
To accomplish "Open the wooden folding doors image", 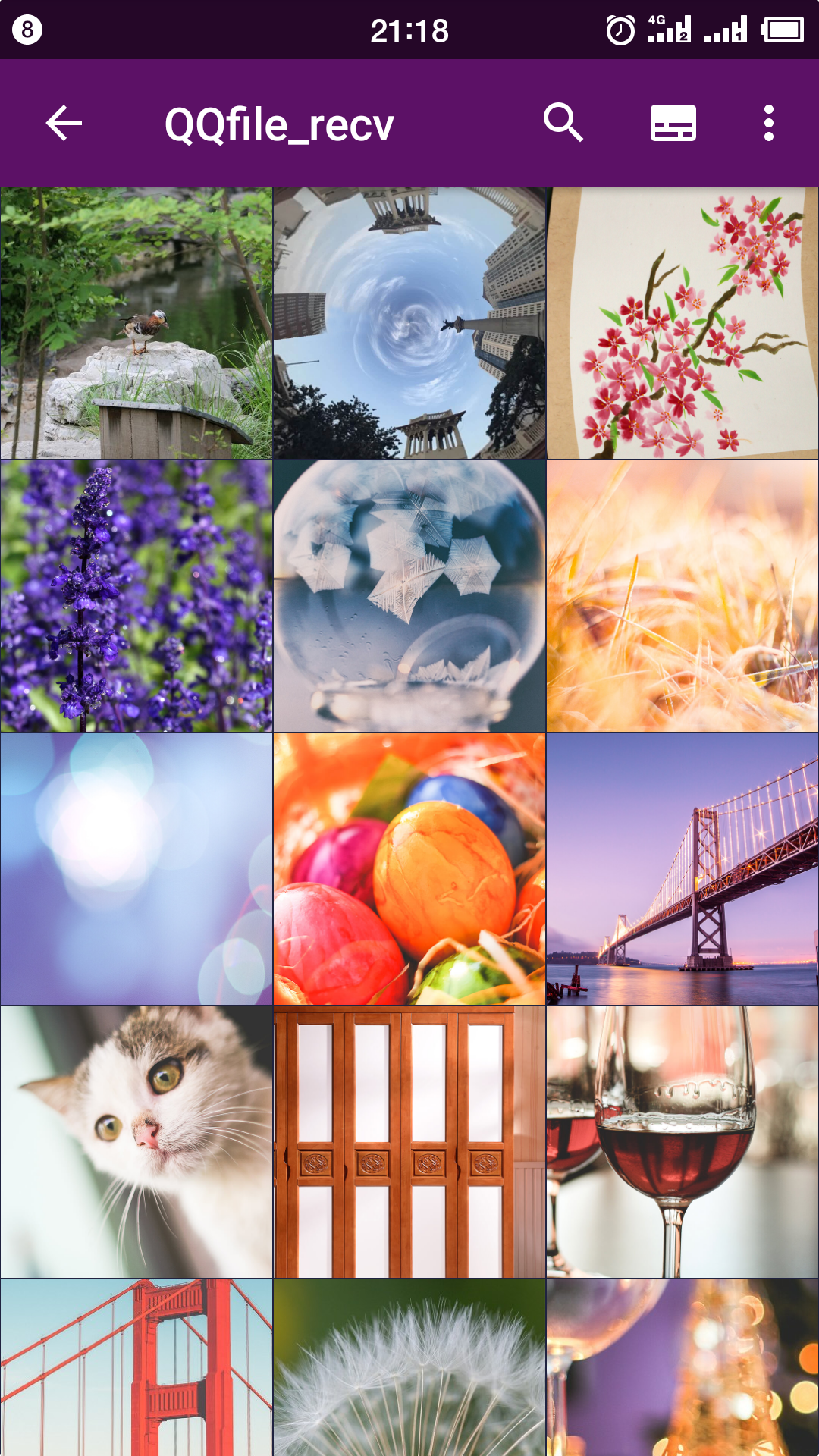I will click(409, 1142).
